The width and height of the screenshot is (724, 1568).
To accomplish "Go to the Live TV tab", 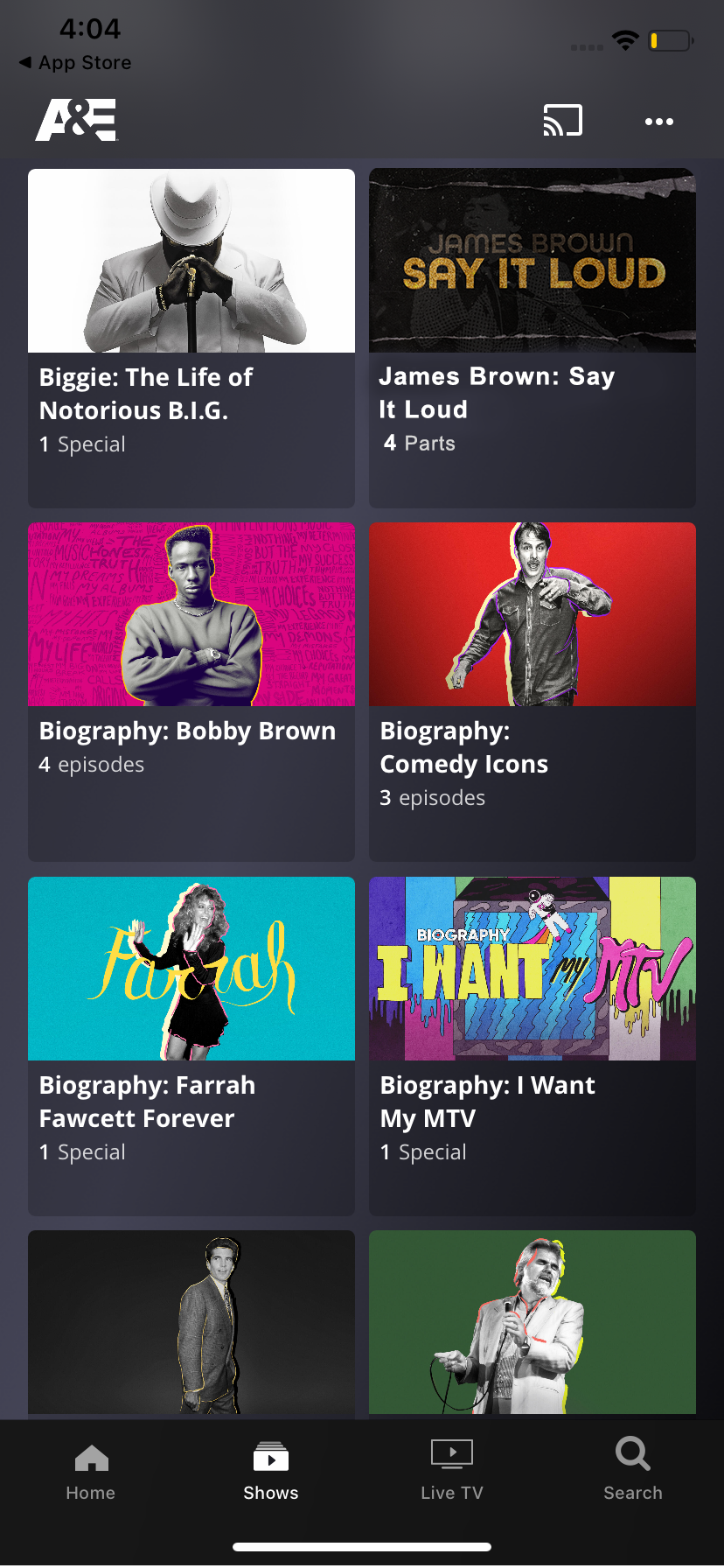I will (452, 1472).
